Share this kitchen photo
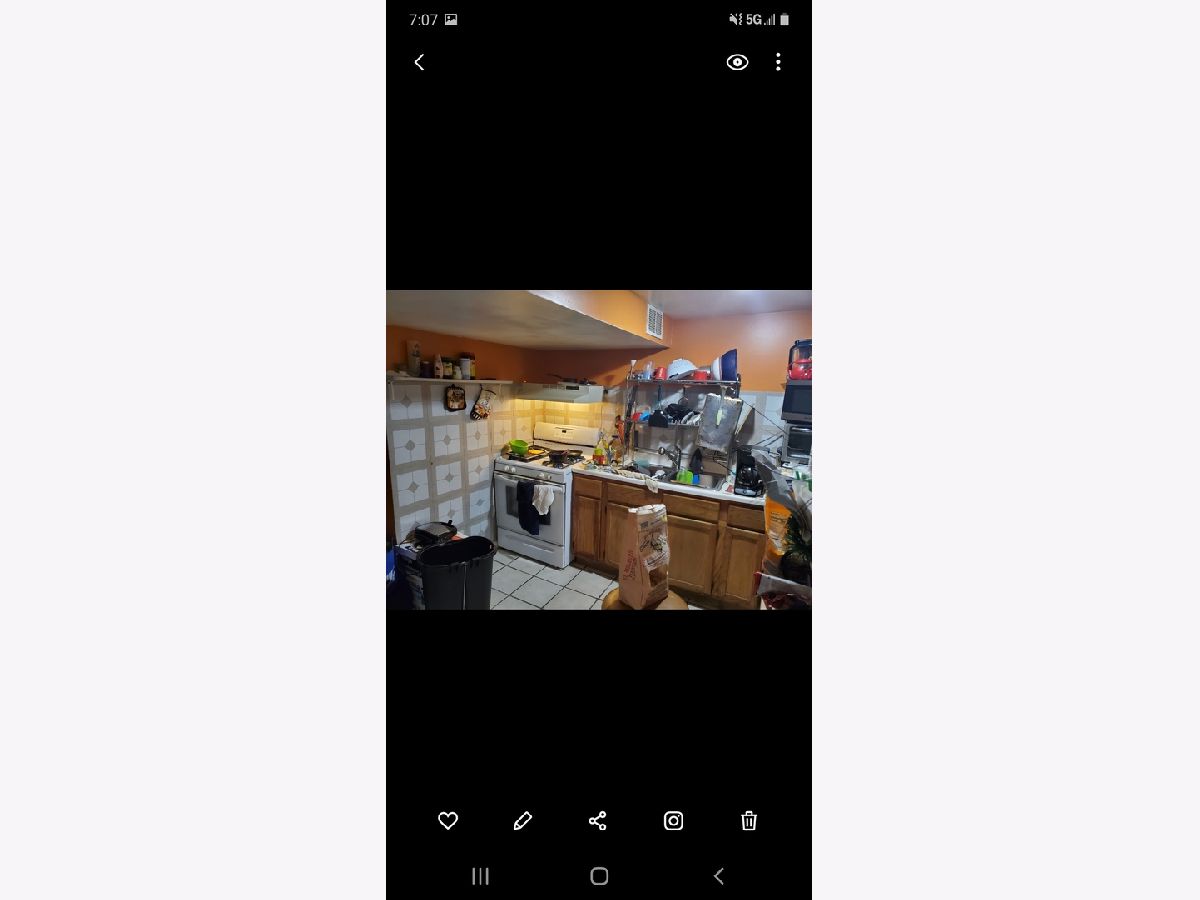The image size is (1200, 900). [x=598, y=821]
